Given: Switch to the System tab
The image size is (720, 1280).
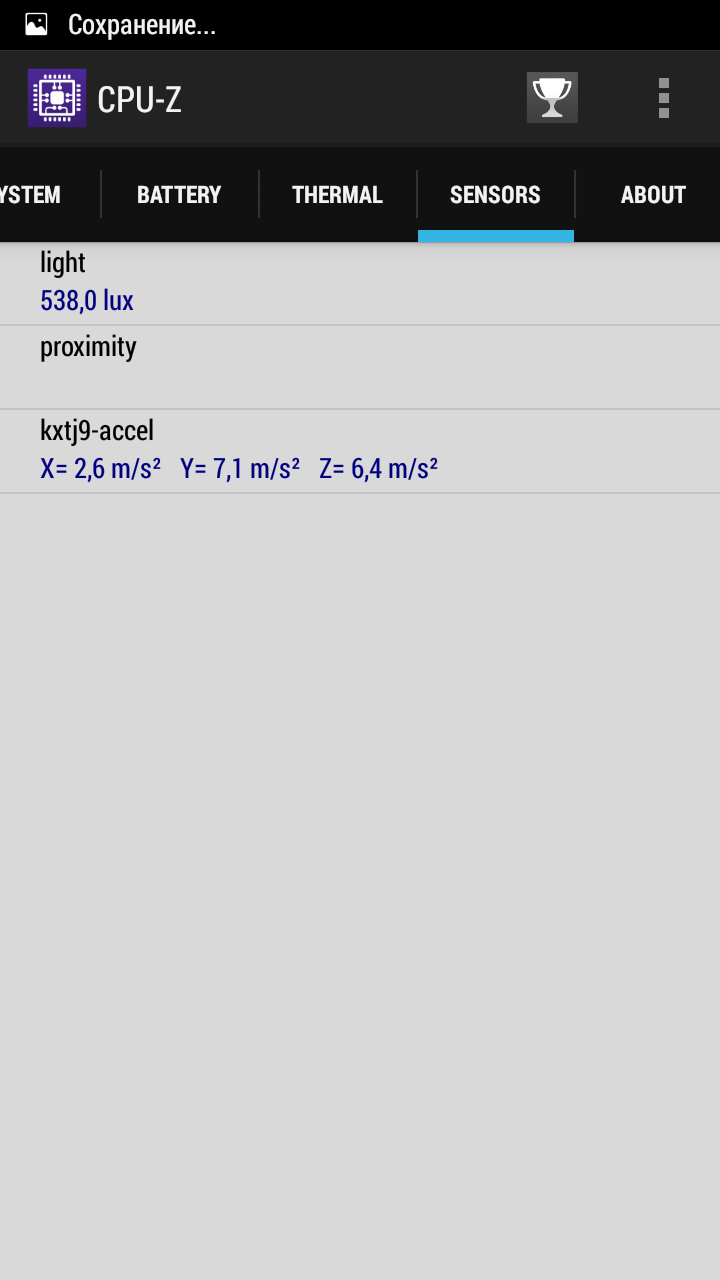Looking at the screenshot, I should pyautogui.click(x=35, y=195).
